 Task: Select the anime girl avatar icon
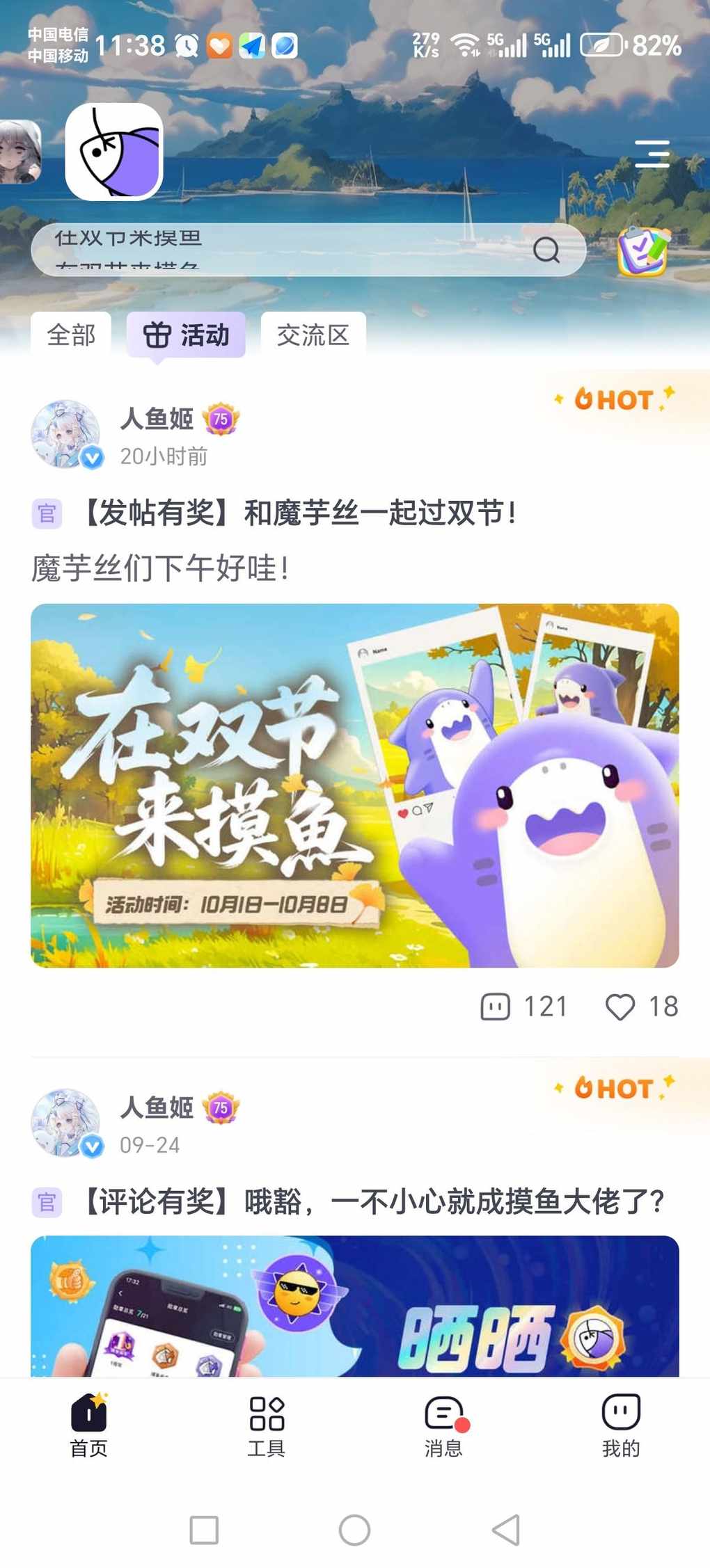[x=19, y=152]
